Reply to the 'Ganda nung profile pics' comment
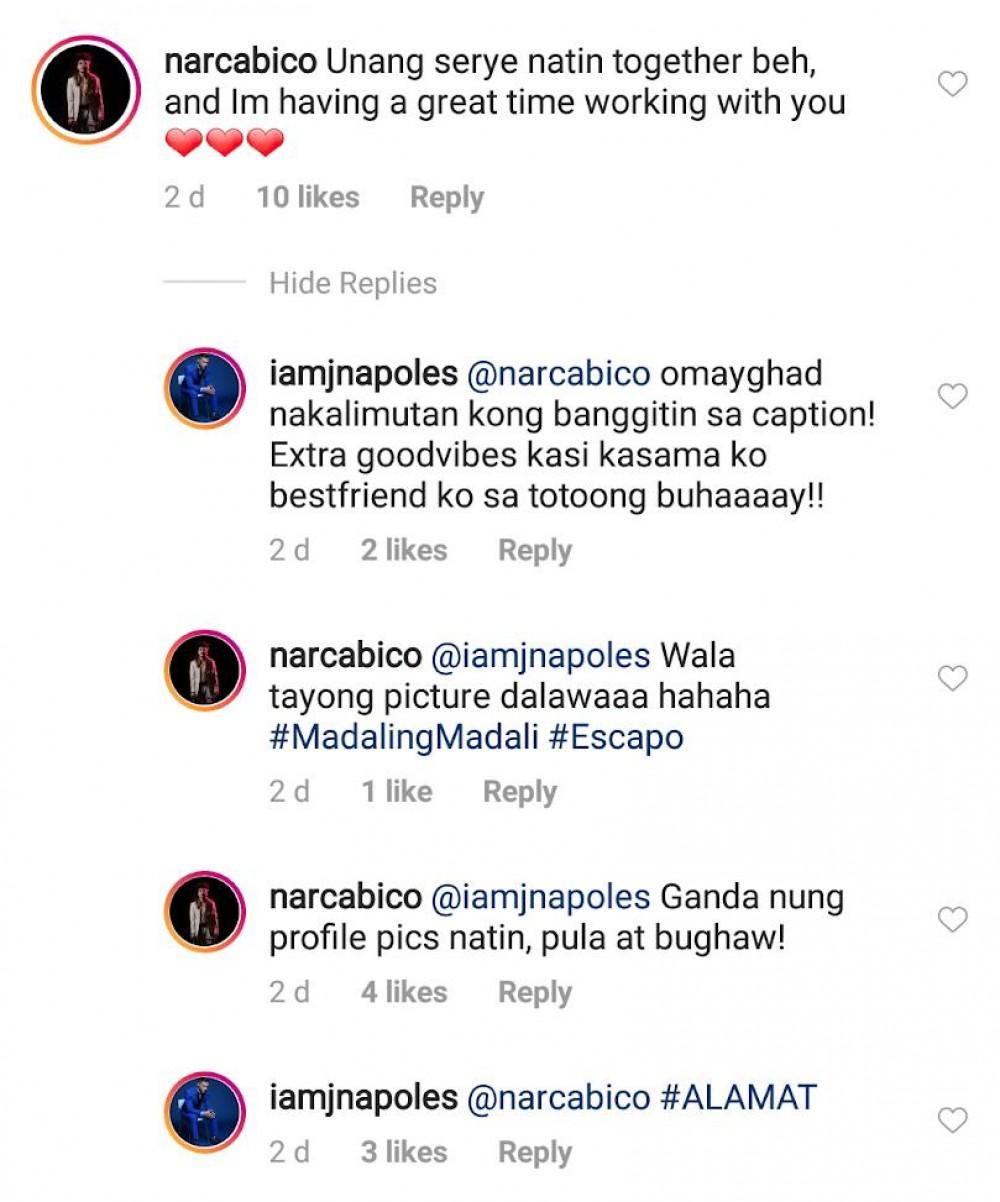Viewport: 1000px width, 1202px height. coord(535,992)
